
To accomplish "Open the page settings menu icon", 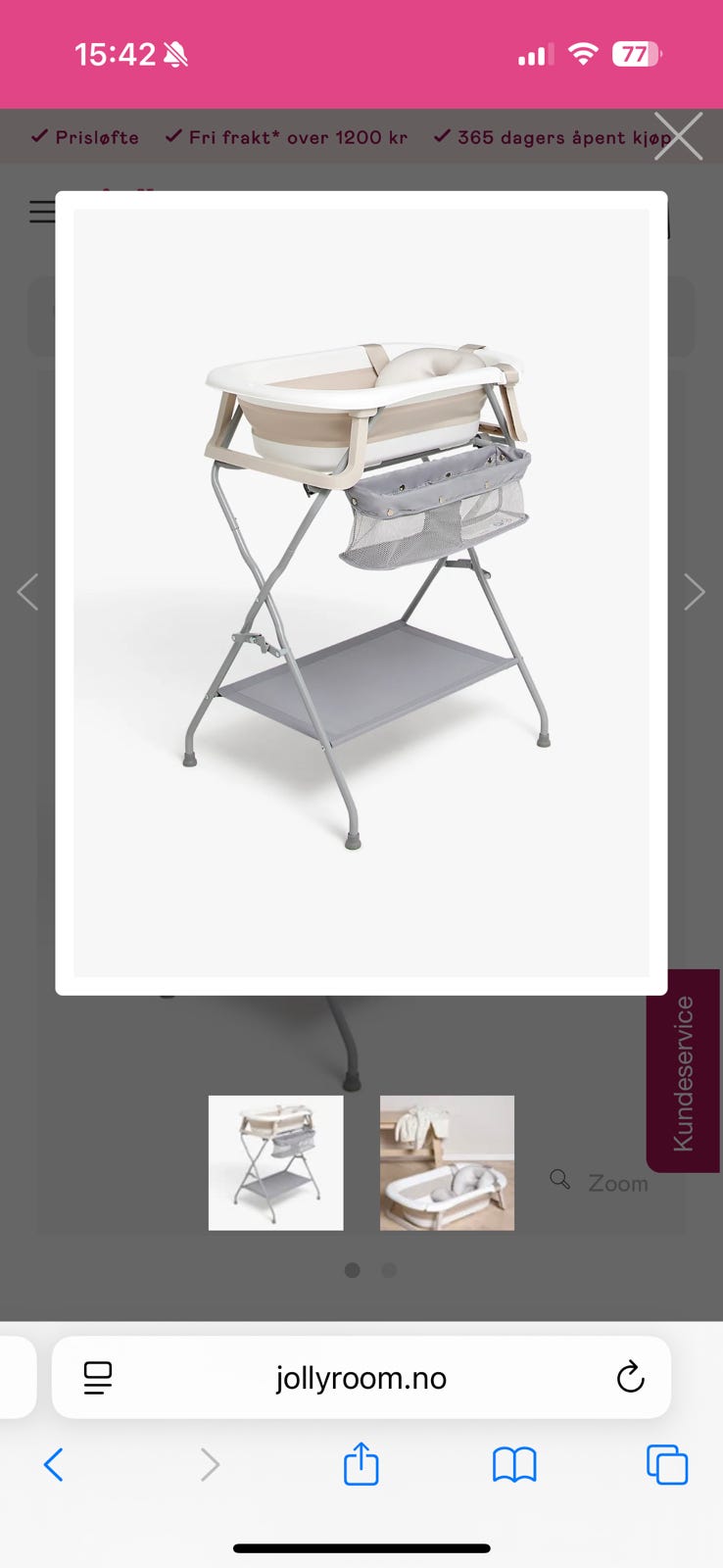I will (98, 1378).
